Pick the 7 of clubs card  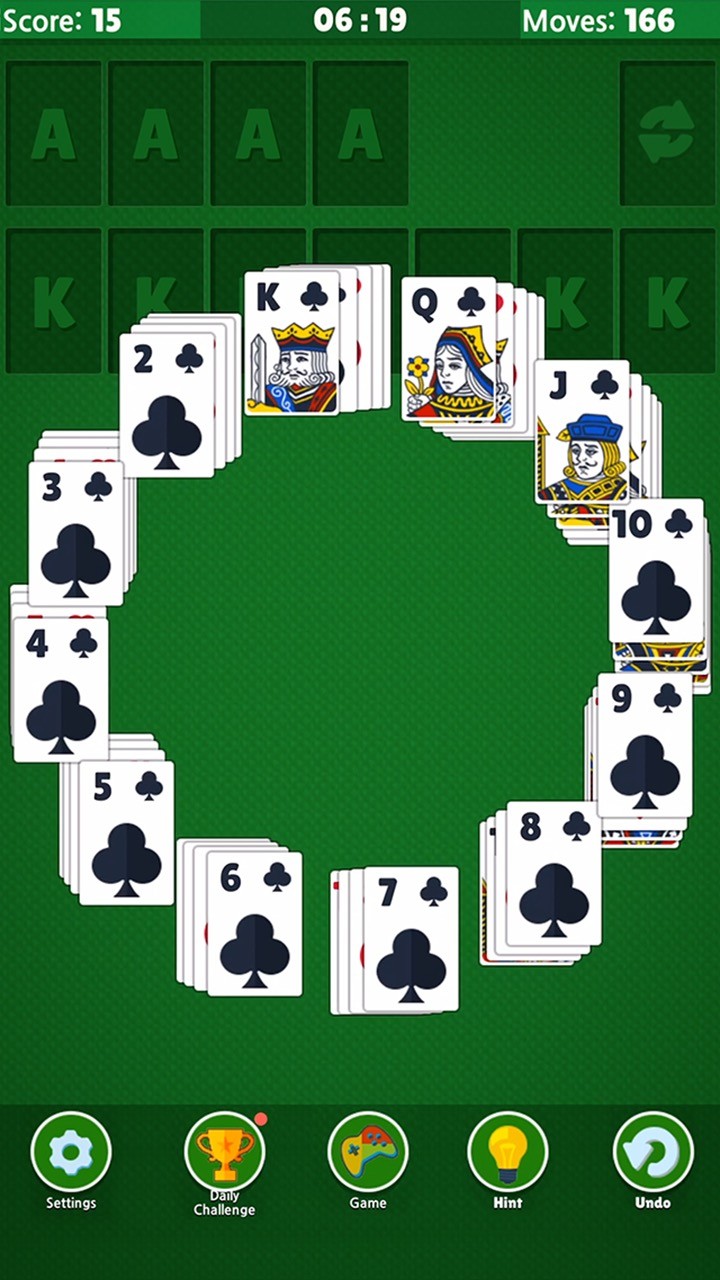(x=410, y=939)
